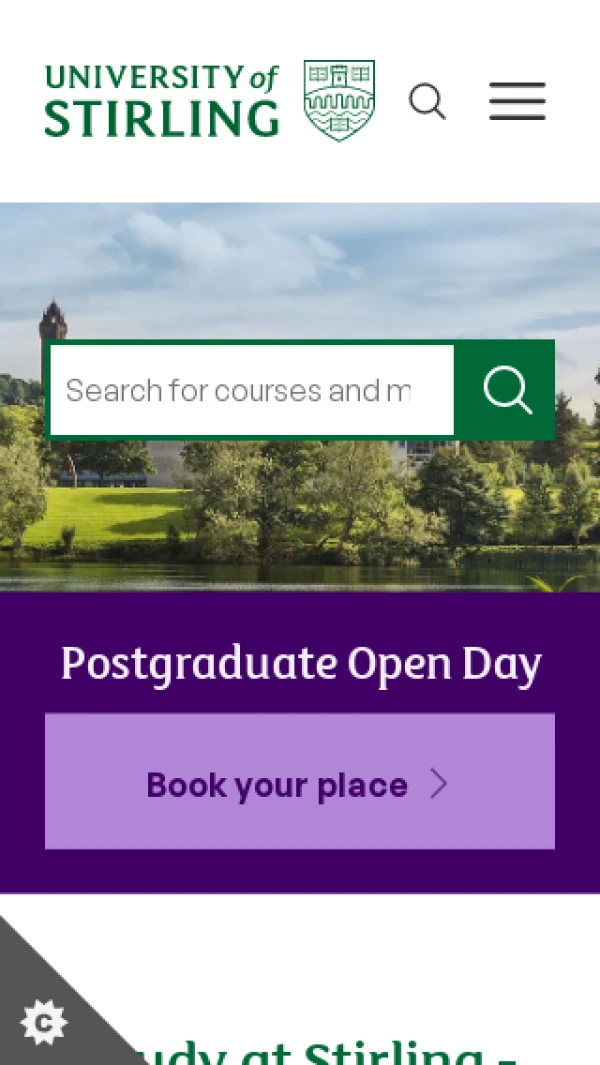Open the hamburger navigation menu

[x=517, y=101]
